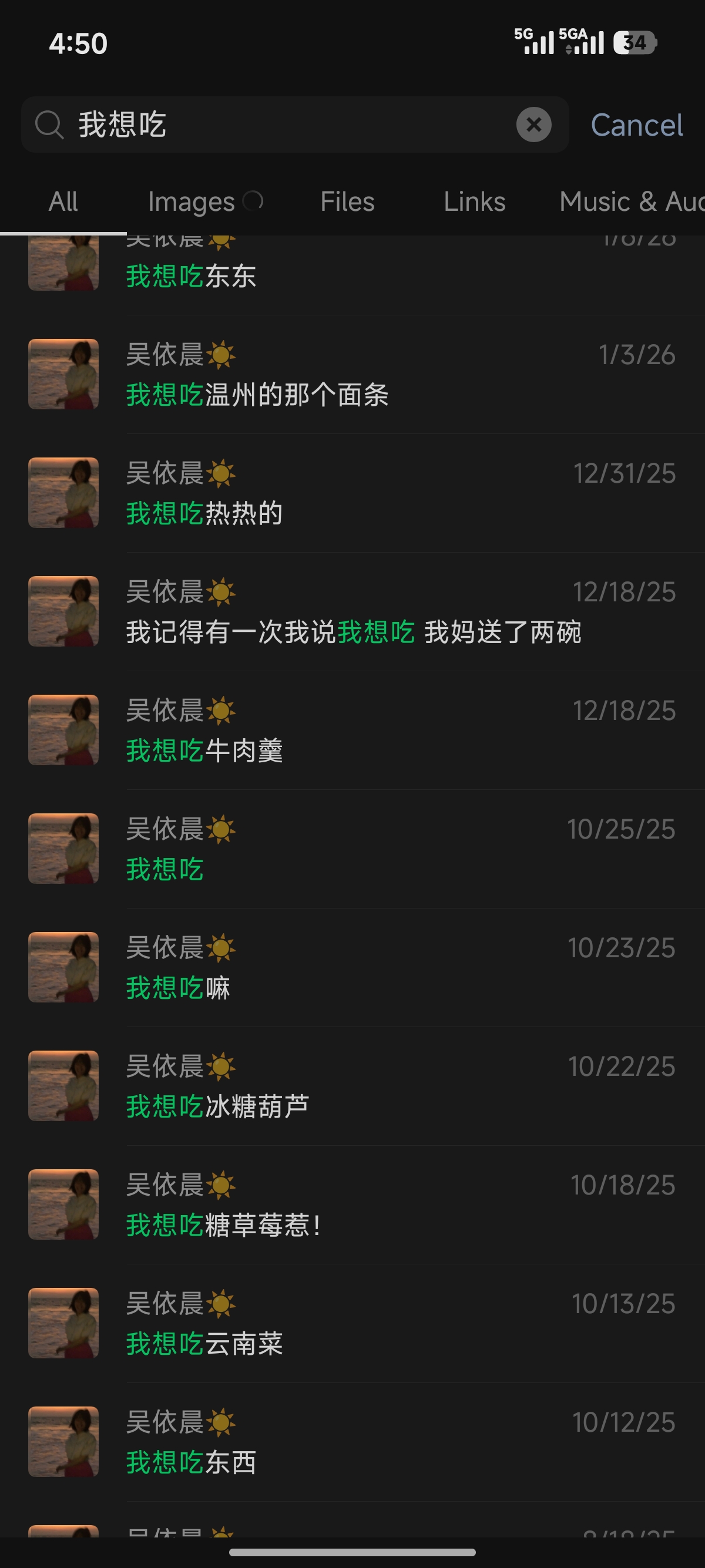Tap Cancel to exit search
Image resolution: width=705 pixels, height=1568 pixels.
[636, 126]
